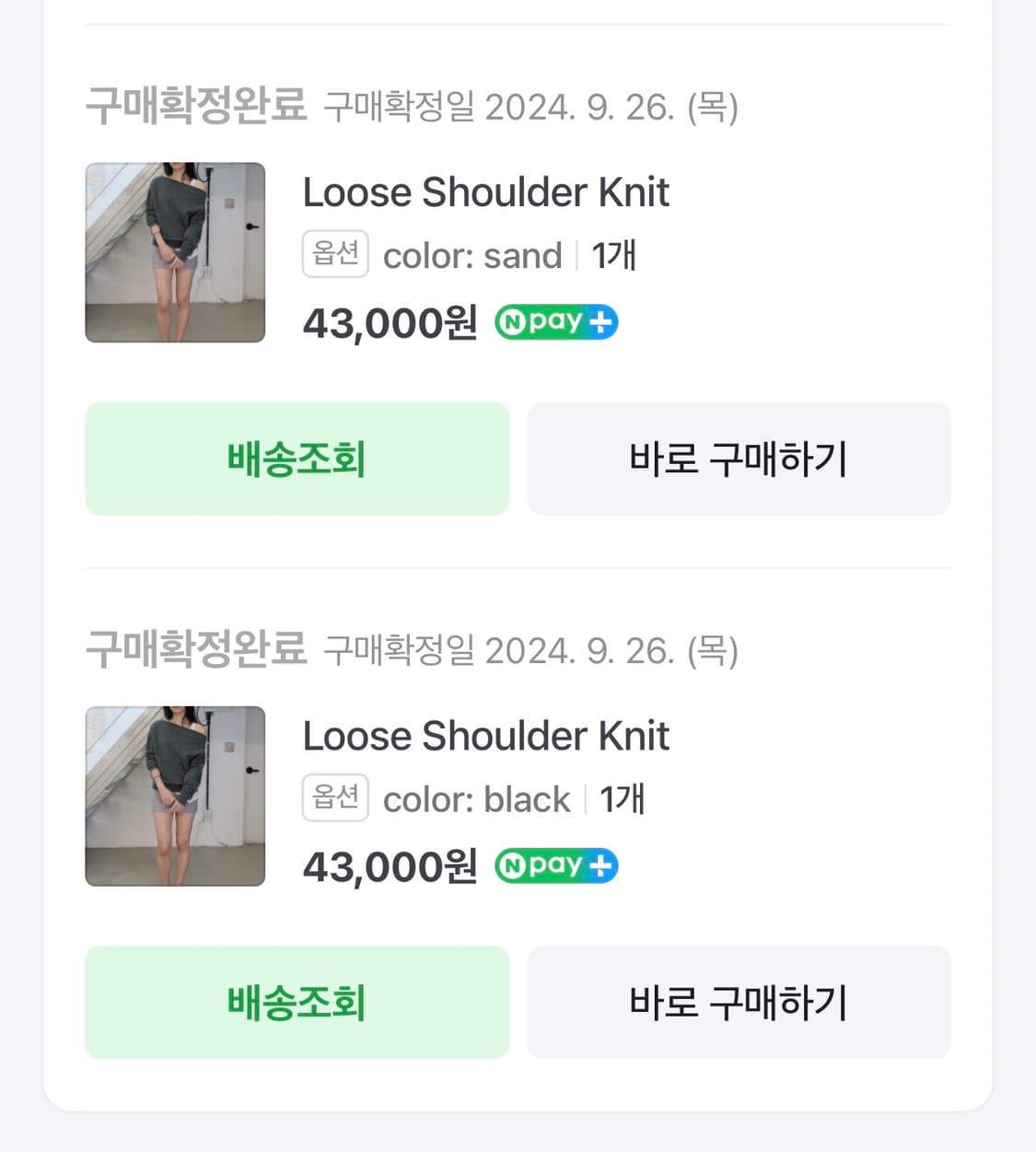The height and width of the screenshot is (1152, 1036).
Task: Click the Npay badge on the sand color order
Action: (x=555, y=321)
